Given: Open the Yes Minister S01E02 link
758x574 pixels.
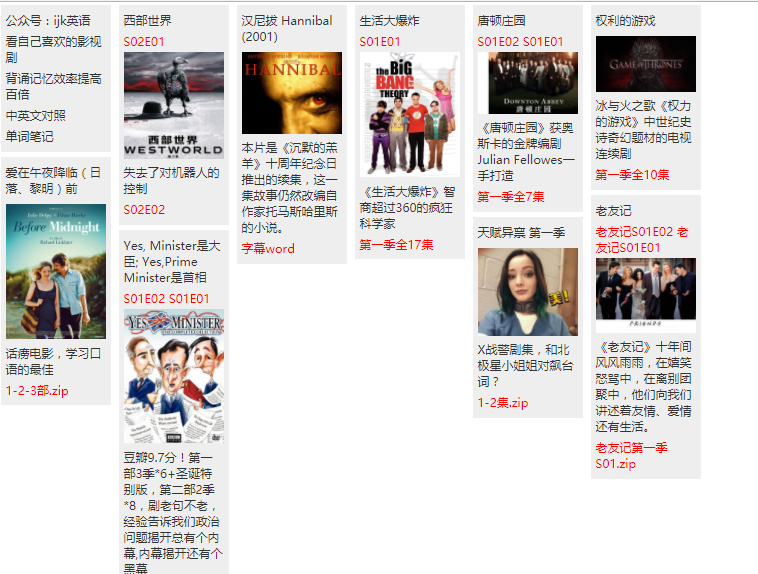Looking at the screenshot, I should 144,299.
